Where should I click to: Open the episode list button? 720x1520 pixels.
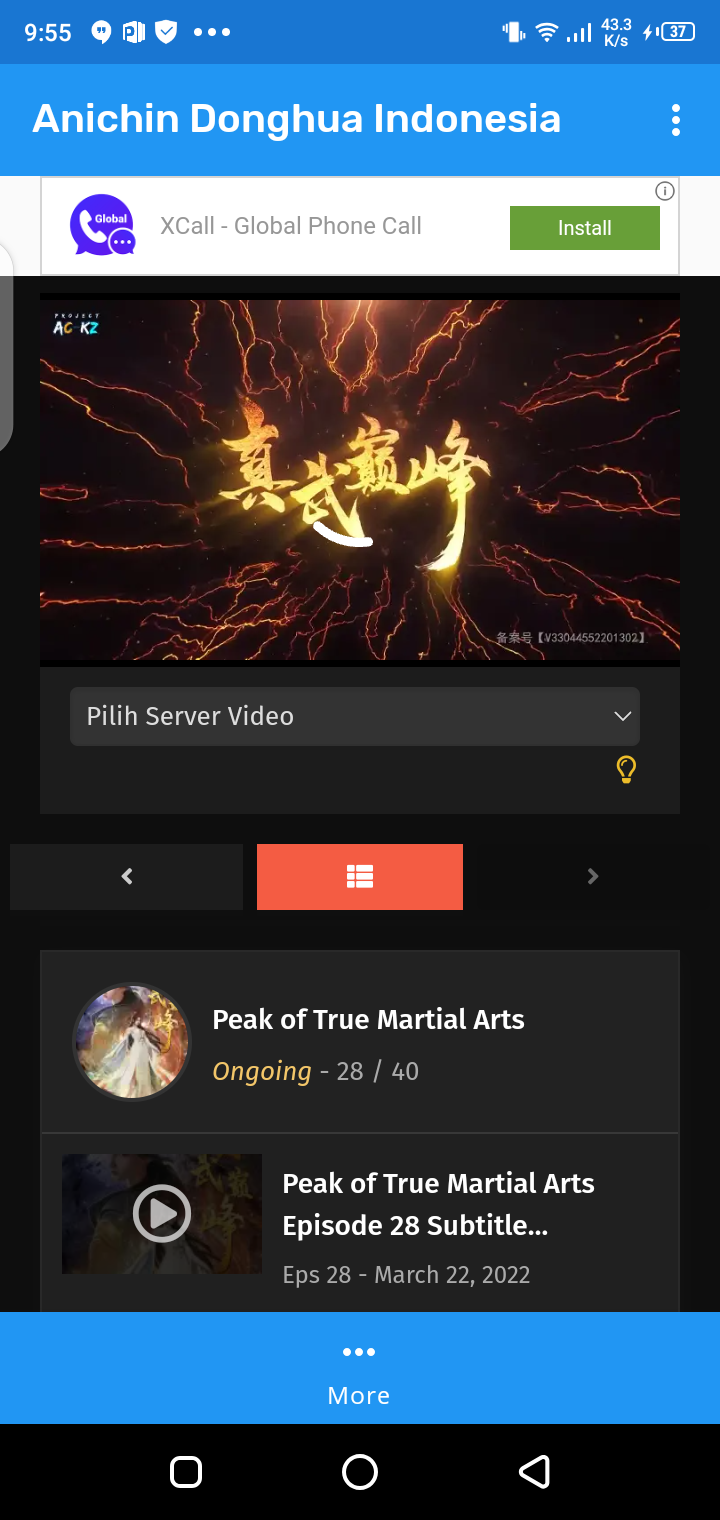360,876
